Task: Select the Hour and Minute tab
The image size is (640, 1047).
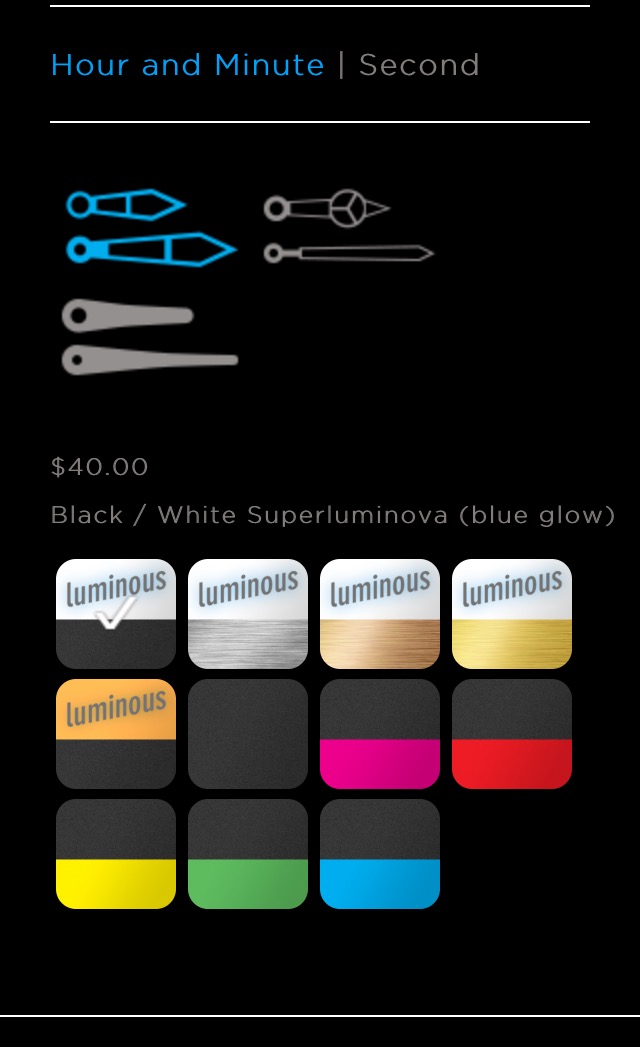Action: point(187,65)
